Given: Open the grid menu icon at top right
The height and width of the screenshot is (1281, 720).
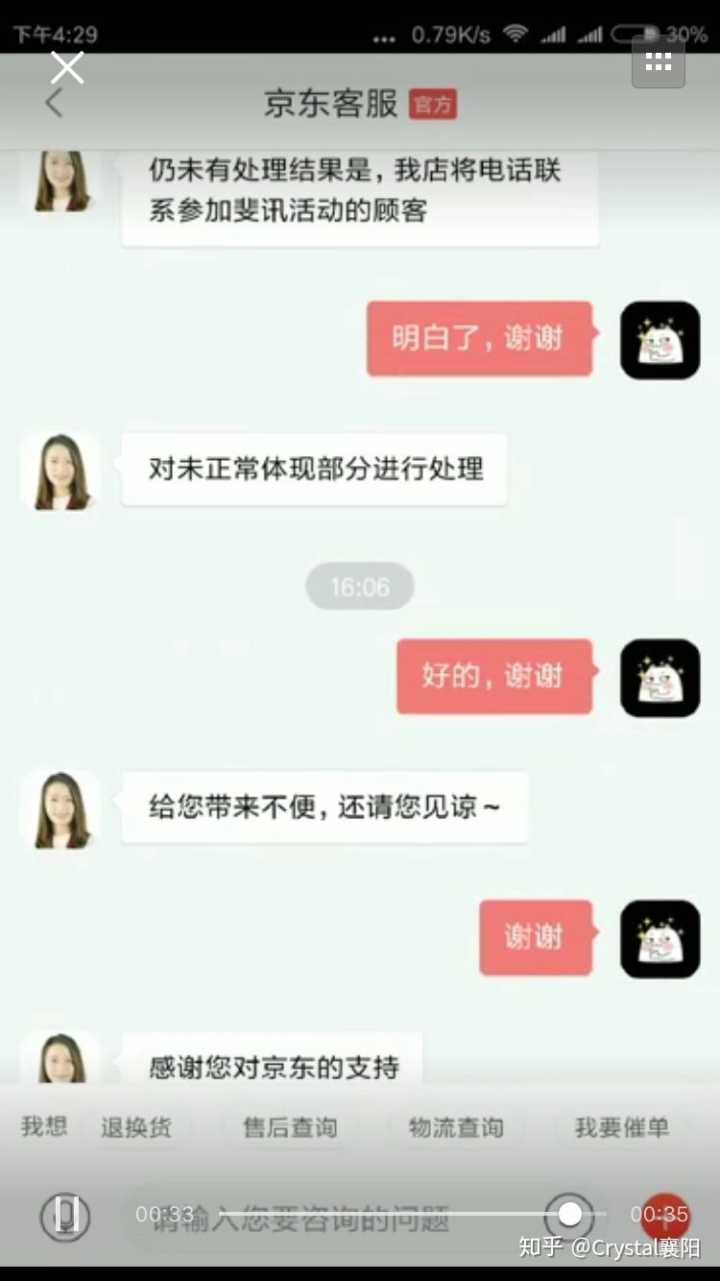Looking at the screenshot, I should click(658, 62).
